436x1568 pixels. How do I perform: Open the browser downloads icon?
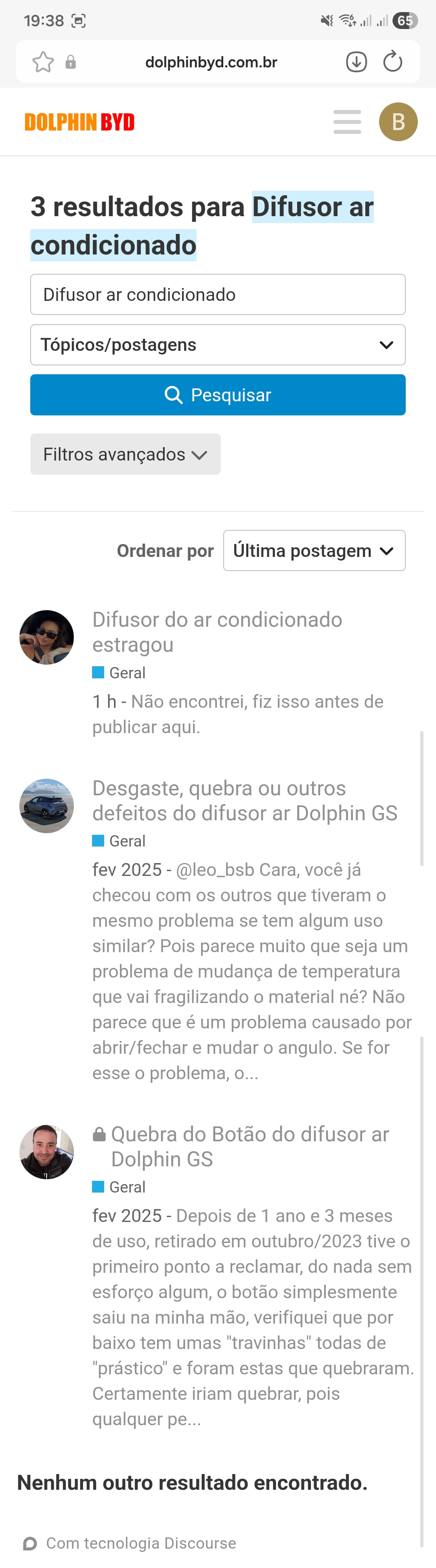356,62
